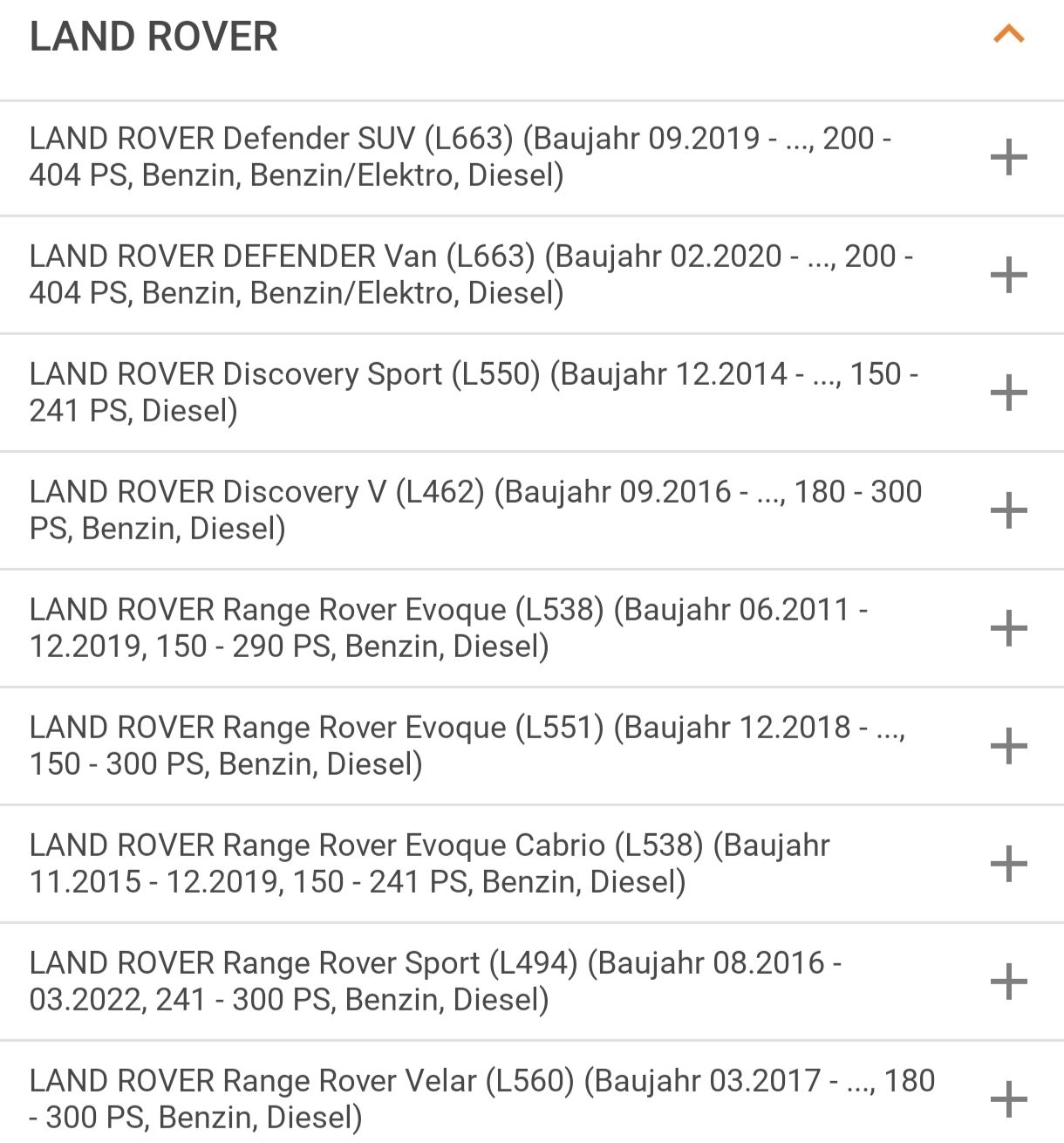This screenshot has height=1143, width=1064.
Task: Expand the Defender SUV (L663) row
Action: tap(1008, 157)
